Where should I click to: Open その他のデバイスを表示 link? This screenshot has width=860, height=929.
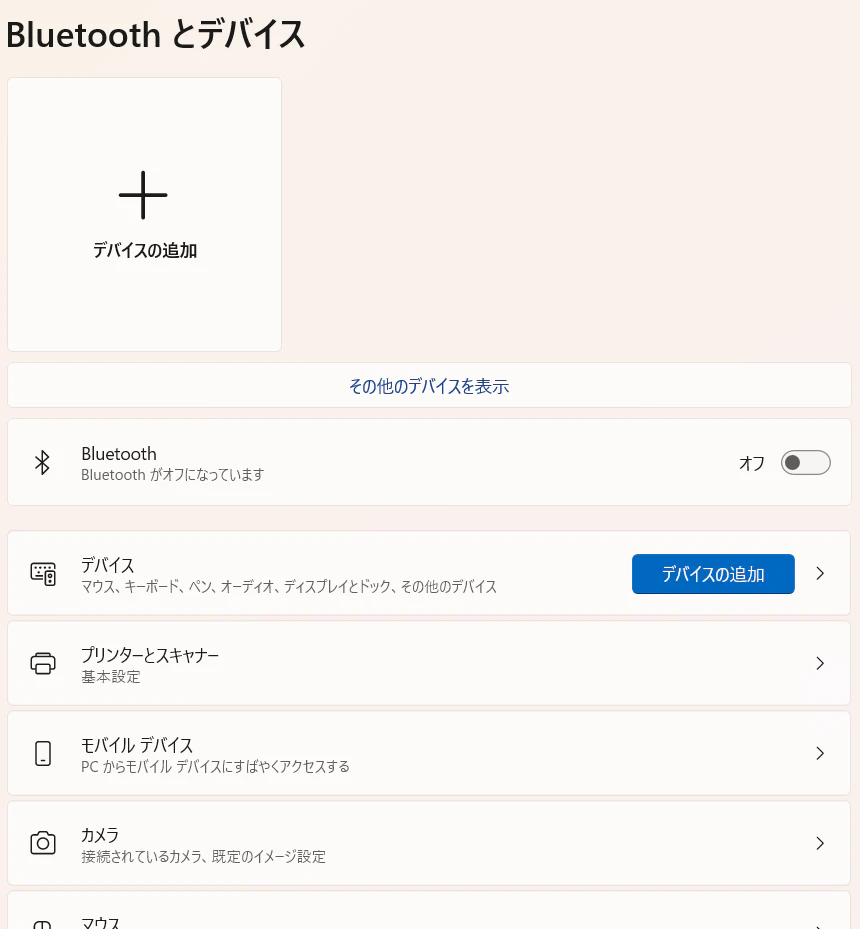coord(429,386)
